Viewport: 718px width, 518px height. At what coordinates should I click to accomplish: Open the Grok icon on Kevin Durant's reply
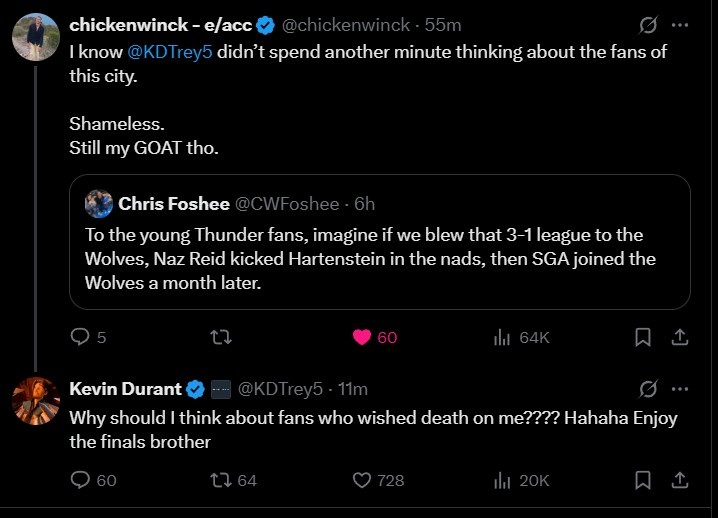pos(647,389)
